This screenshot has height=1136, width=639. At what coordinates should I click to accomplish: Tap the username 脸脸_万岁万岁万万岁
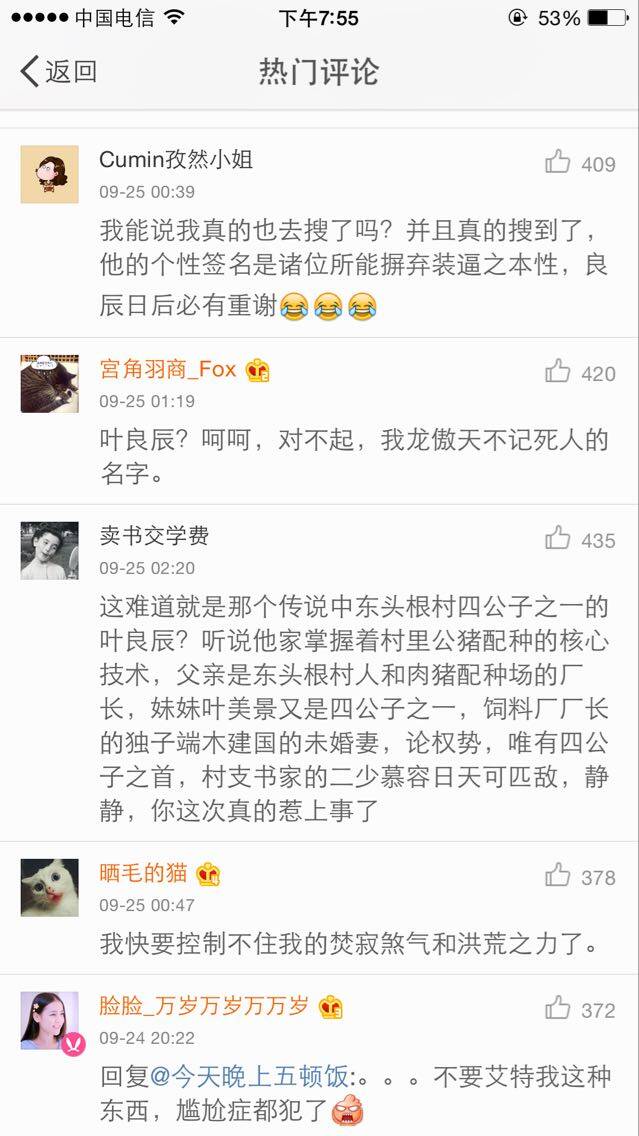204,1006
